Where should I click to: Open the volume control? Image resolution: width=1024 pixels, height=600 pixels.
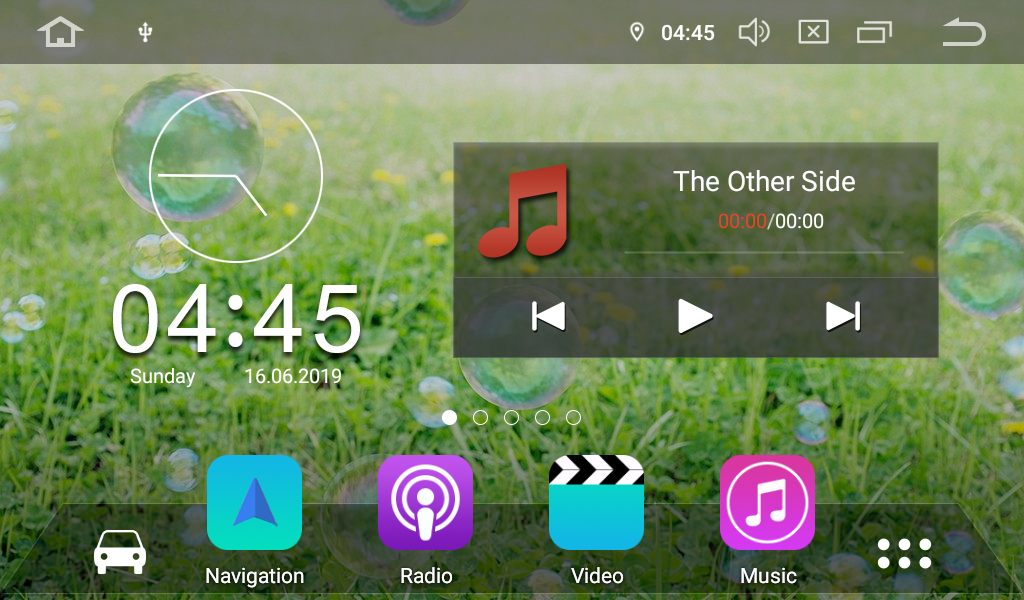click(x=753, y=32)
